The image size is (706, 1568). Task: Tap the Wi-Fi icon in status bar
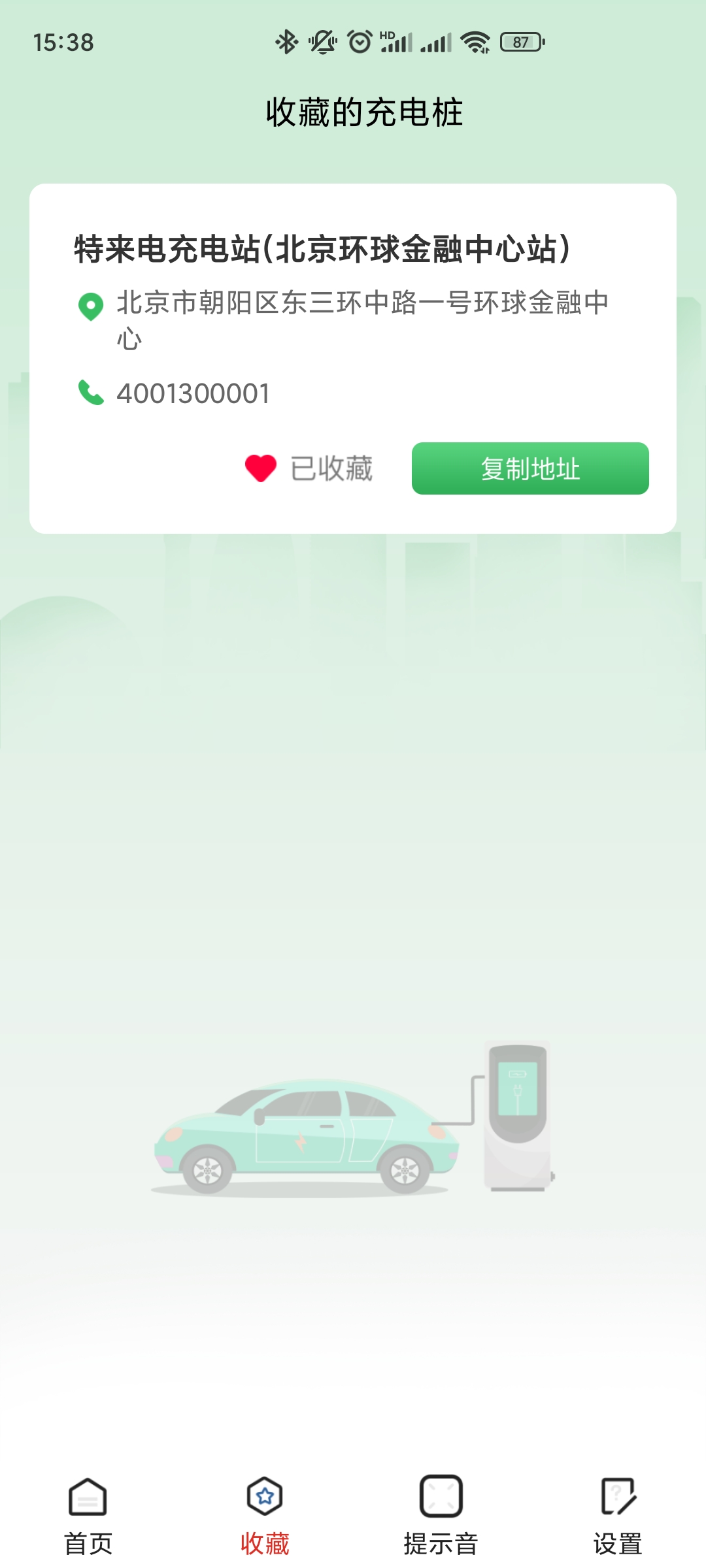coord(475,41)
